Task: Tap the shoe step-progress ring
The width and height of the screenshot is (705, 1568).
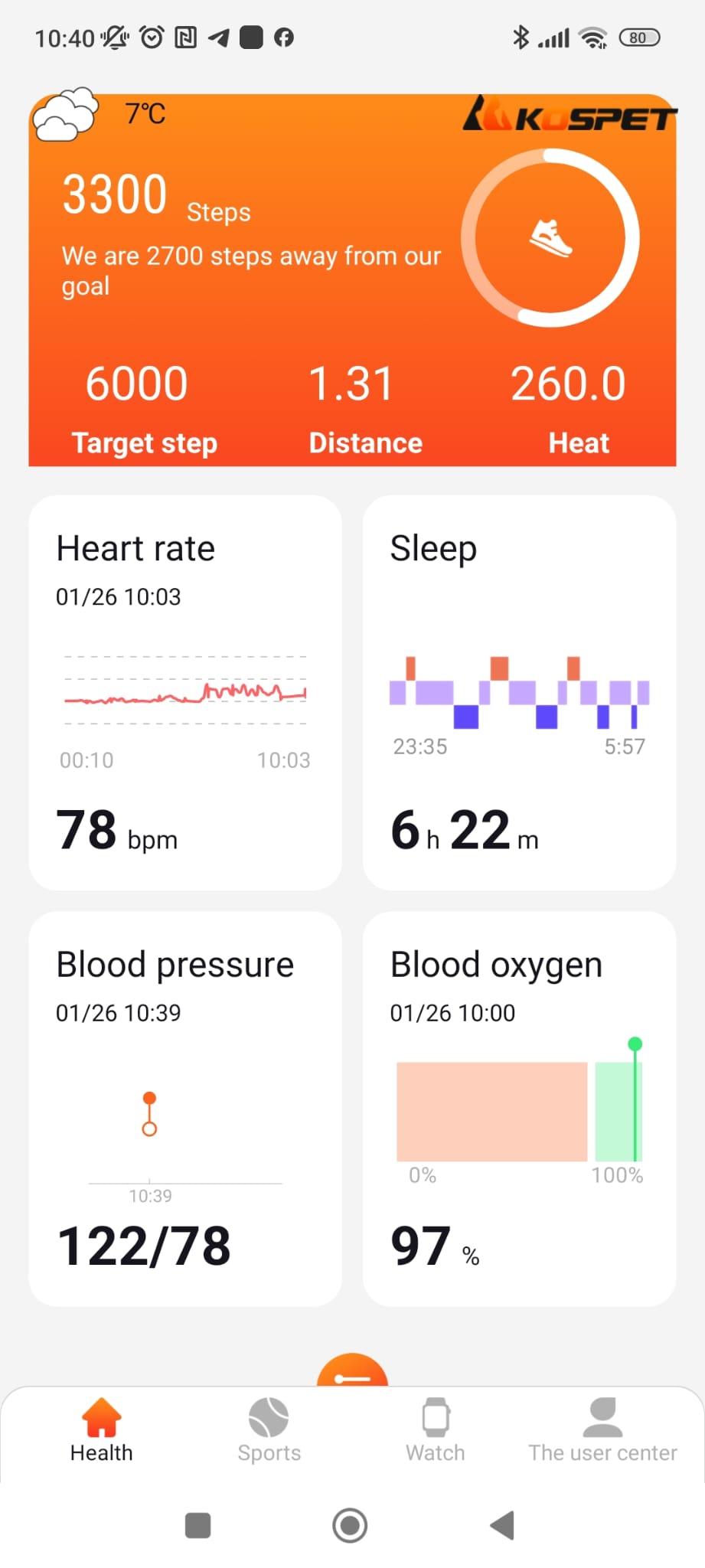Action: [x=550, y=238]
